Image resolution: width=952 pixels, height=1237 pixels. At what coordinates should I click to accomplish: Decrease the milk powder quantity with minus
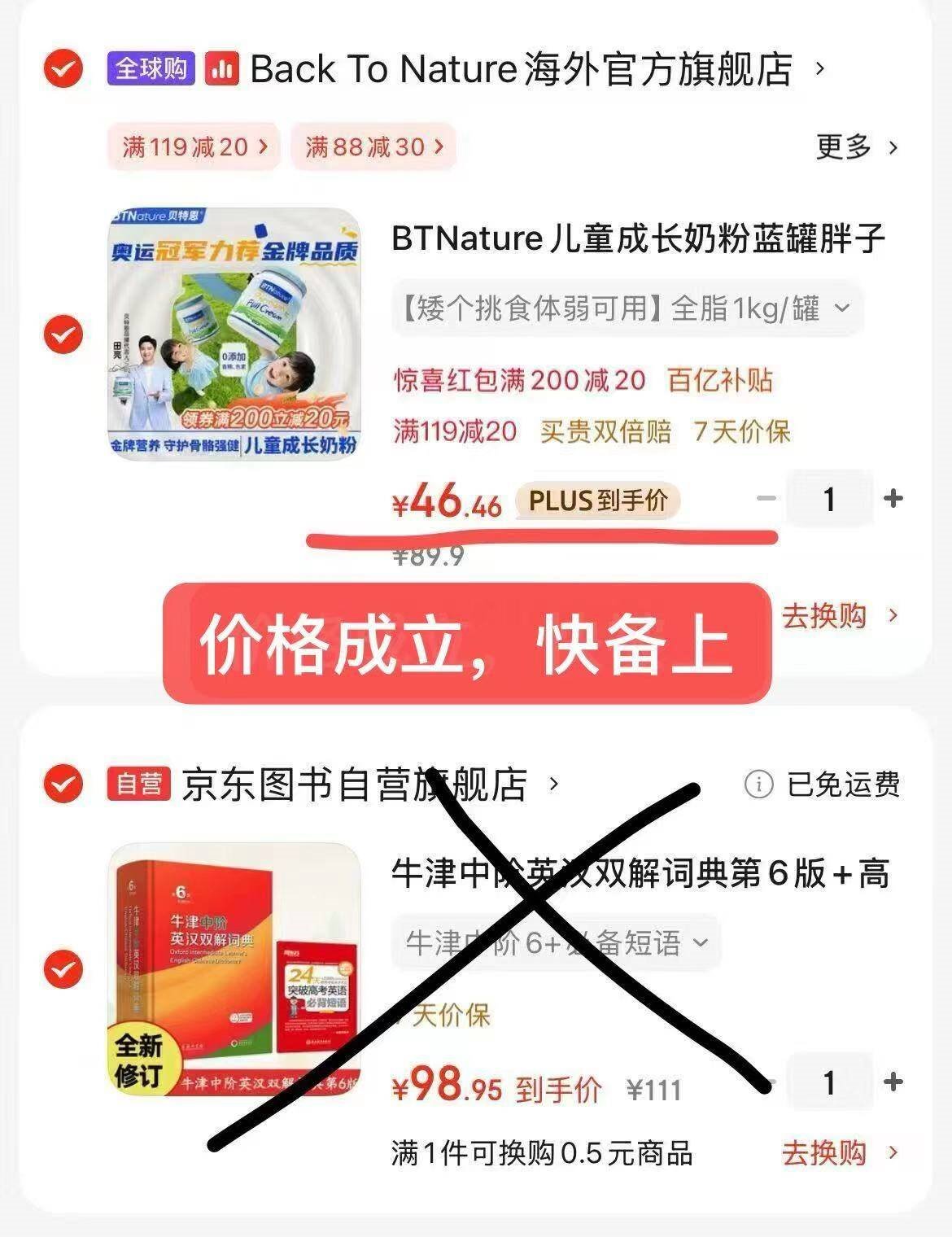tap(766, 498)
